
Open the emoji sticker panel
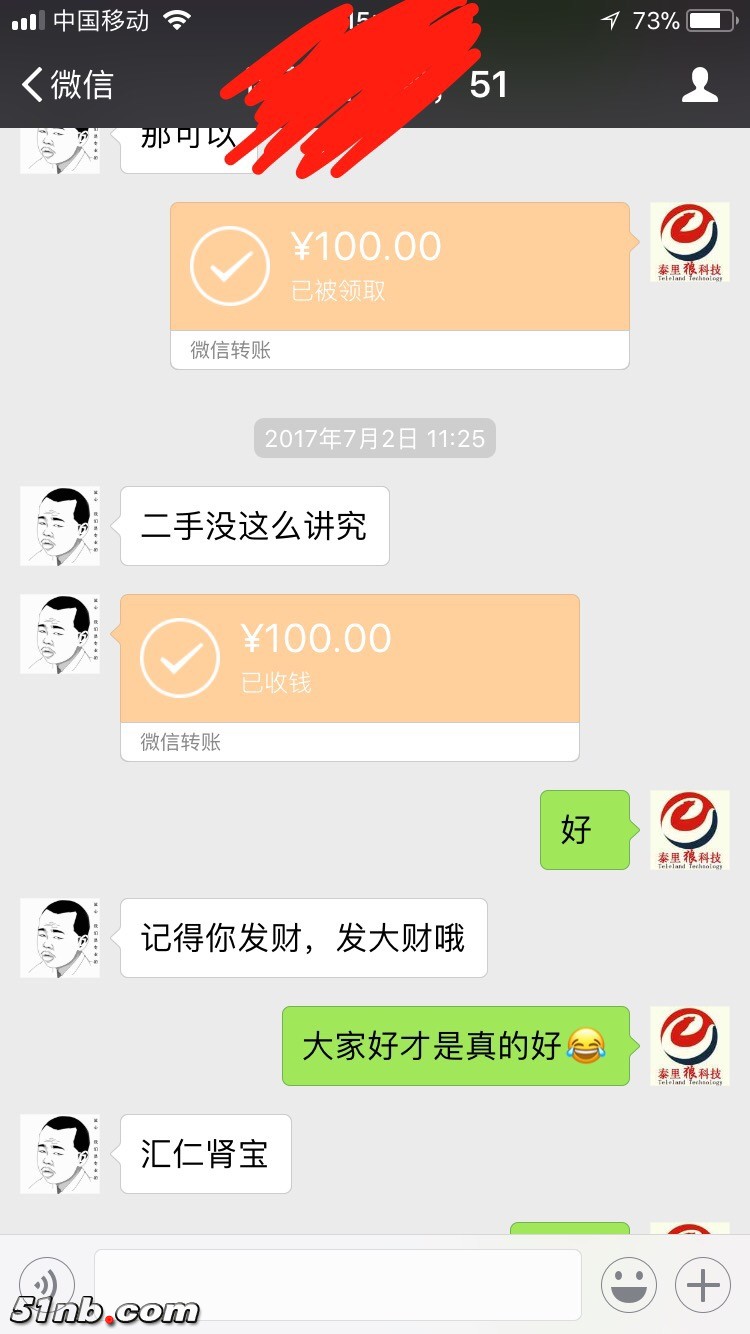628,1284
